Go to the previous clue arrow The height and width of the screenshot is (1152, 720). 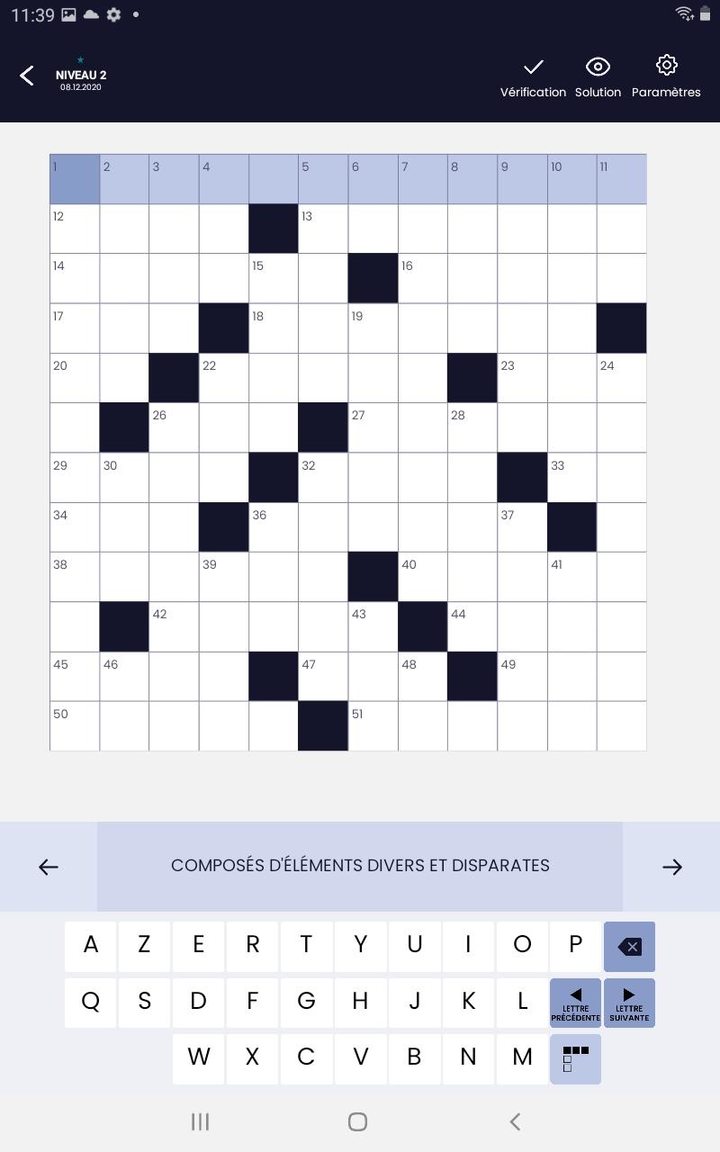(48, 867)
